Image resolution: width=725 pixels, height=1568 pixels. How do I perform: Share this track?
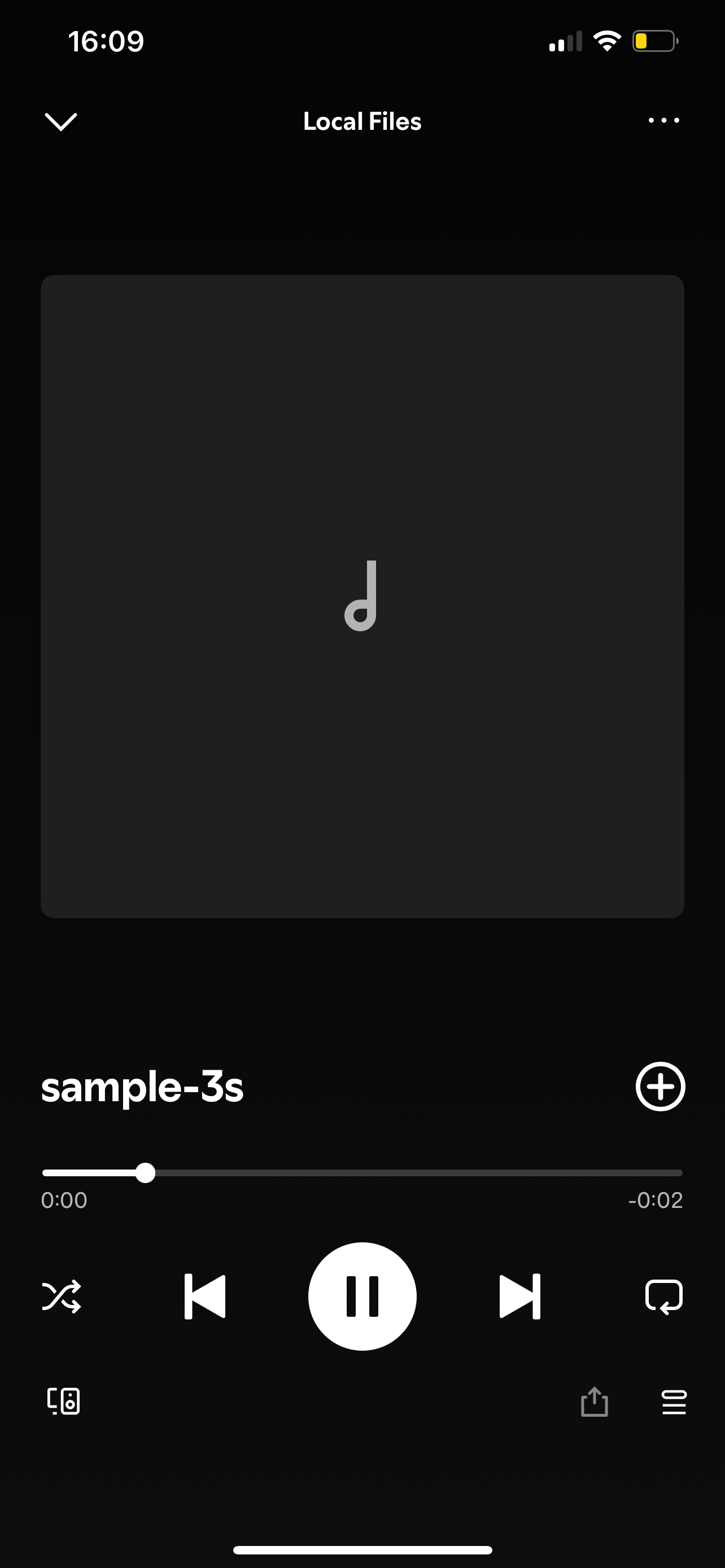click(x=594, y=1402)
